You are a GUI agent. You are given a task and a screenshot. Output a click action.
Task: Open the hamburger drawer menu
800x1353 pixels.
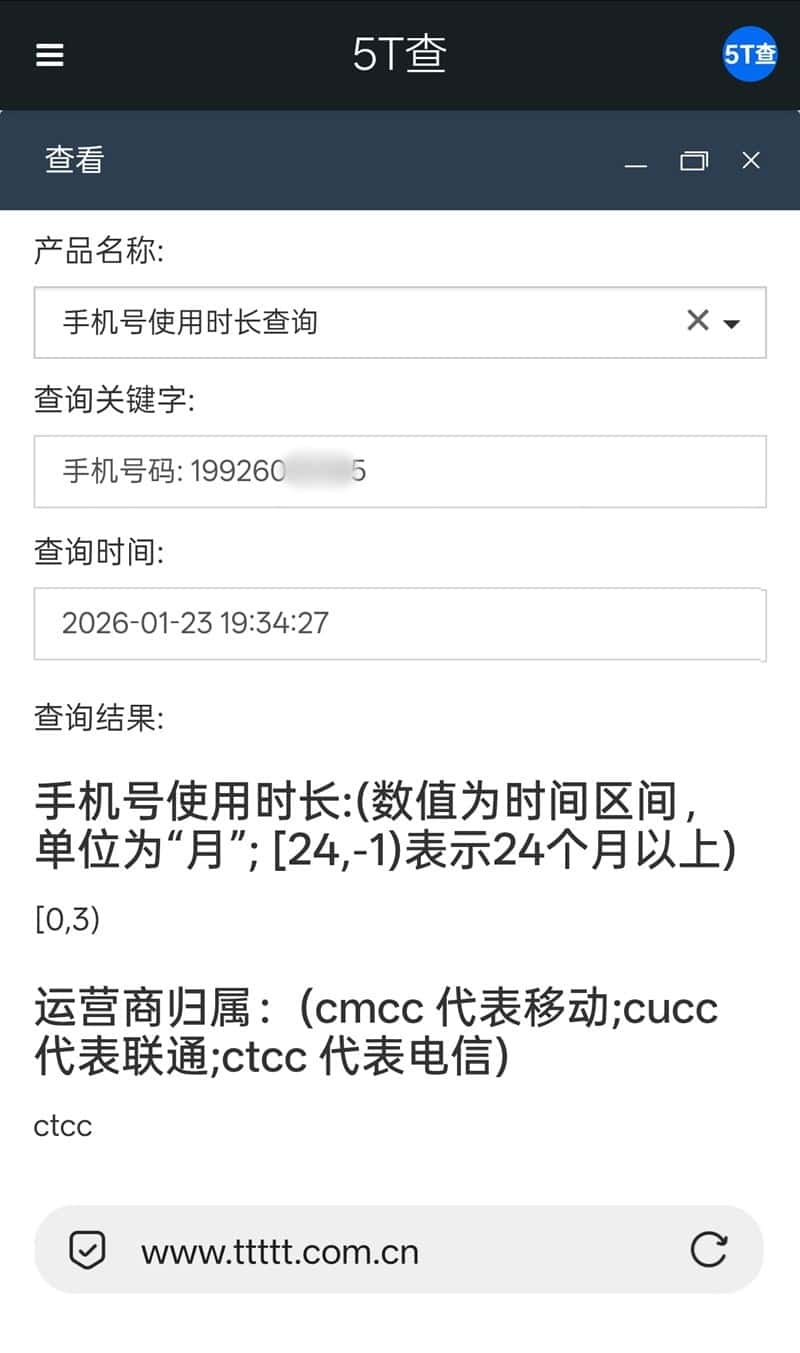point(50,55)
